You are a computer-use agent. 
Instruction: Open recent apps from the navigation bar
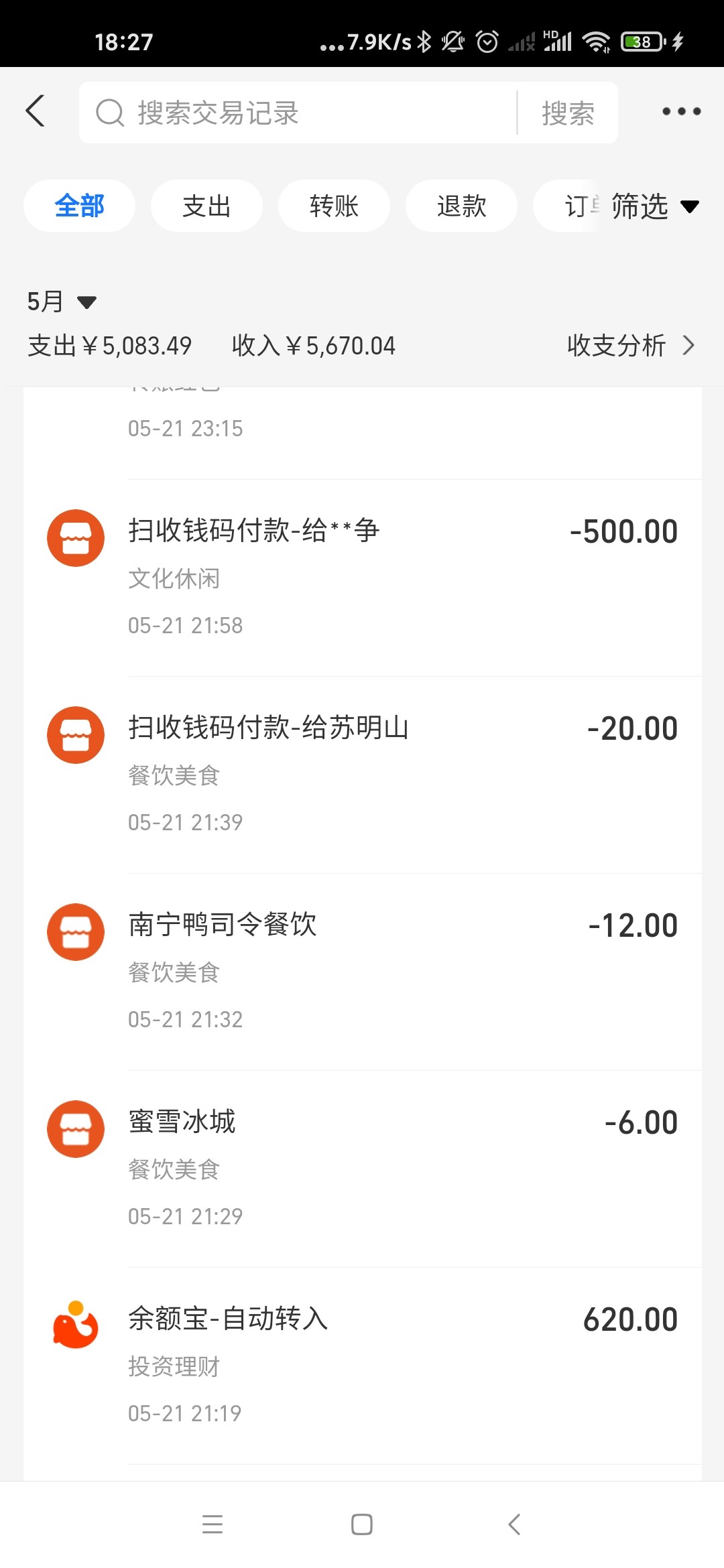(213, 1524)
